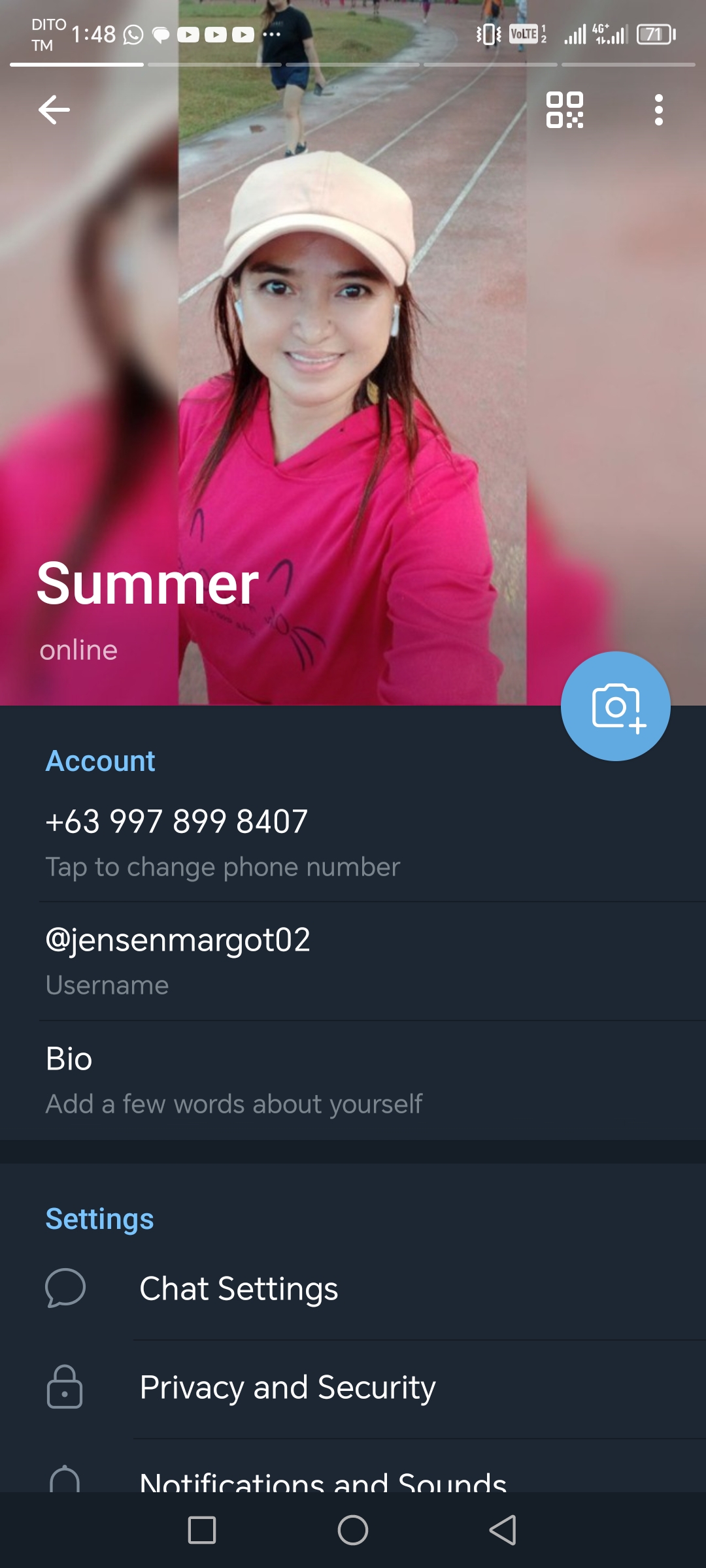Add a bio about yourself
The image size is (706, 1568).
click(x=353, y=1081)
